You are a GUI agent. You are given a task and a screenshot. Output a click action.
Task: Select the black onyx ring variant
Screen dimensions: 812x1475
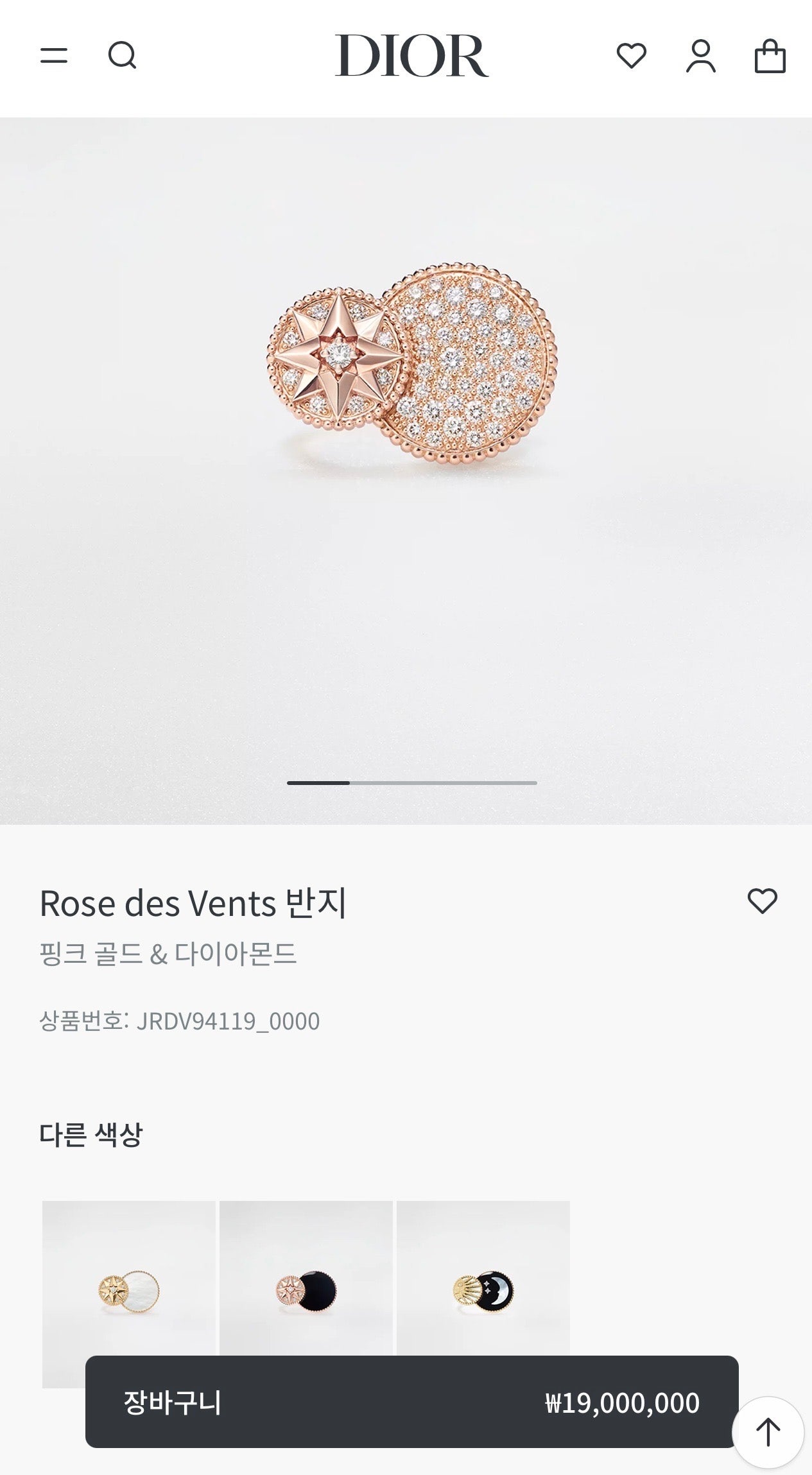306,1289
